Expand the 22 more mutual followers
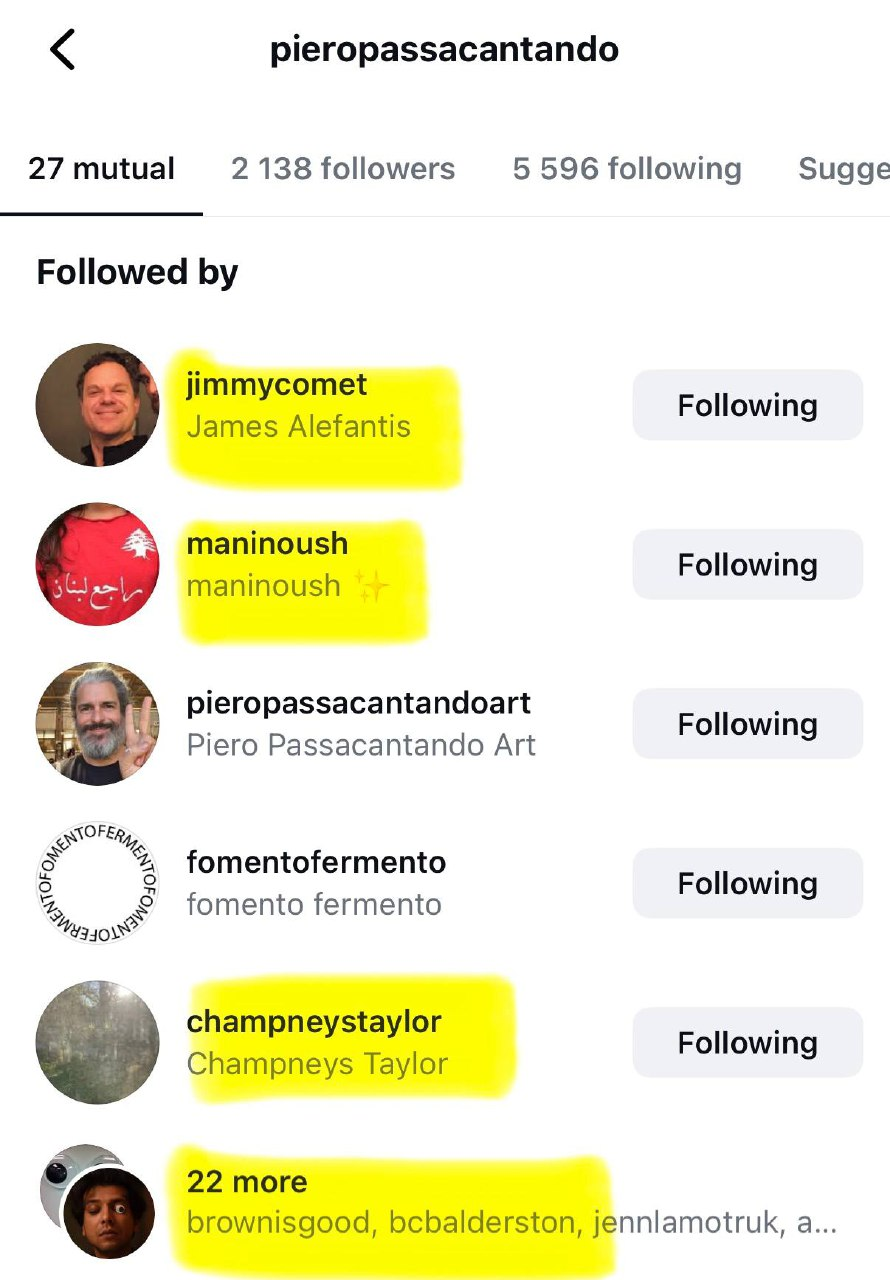The image size is (890, 1280). [247, 1182]
